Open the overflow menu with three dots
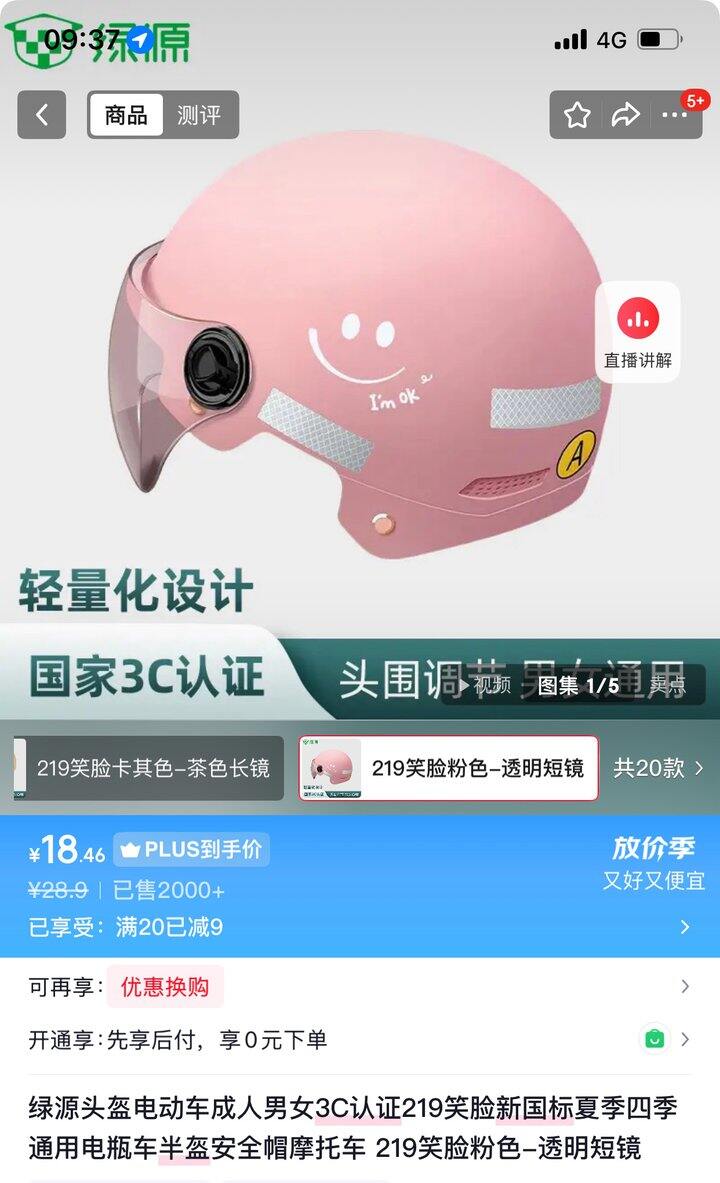Screen dimensions: 720x1183 pos(675,115)
